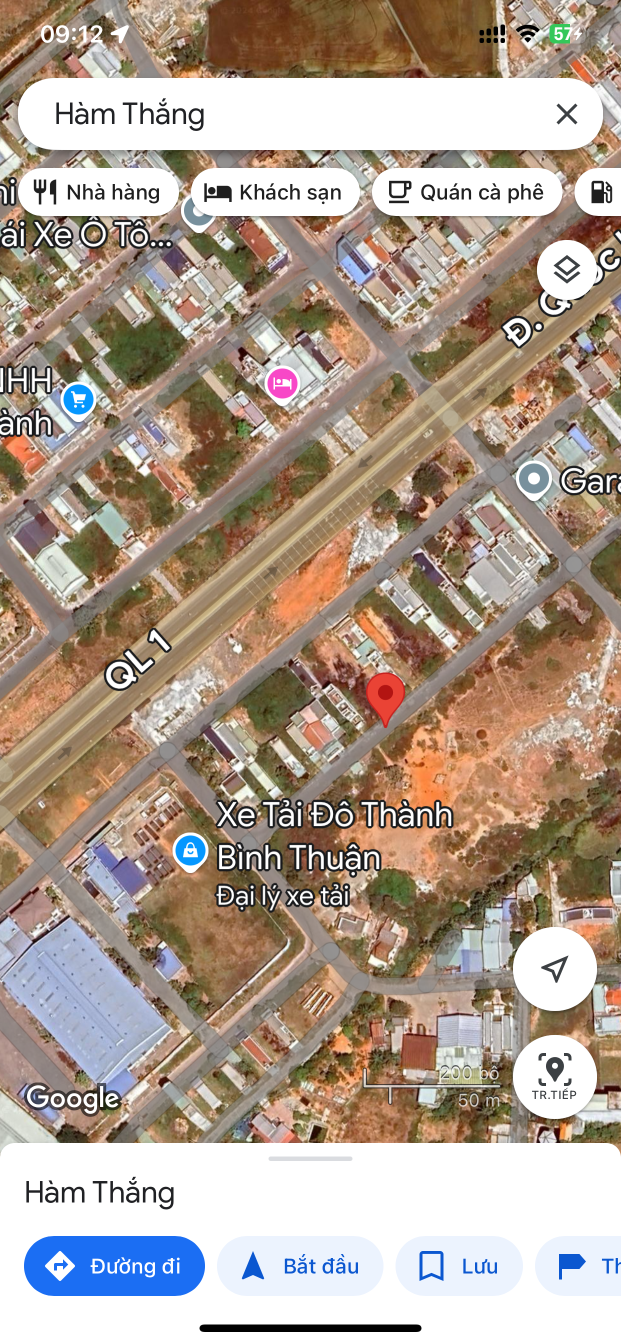The height and width of the screenshot is (1344, 621).
Task: Open Xe Tải Đô Thành Bình Thuận marker
Action: [189, 852]
